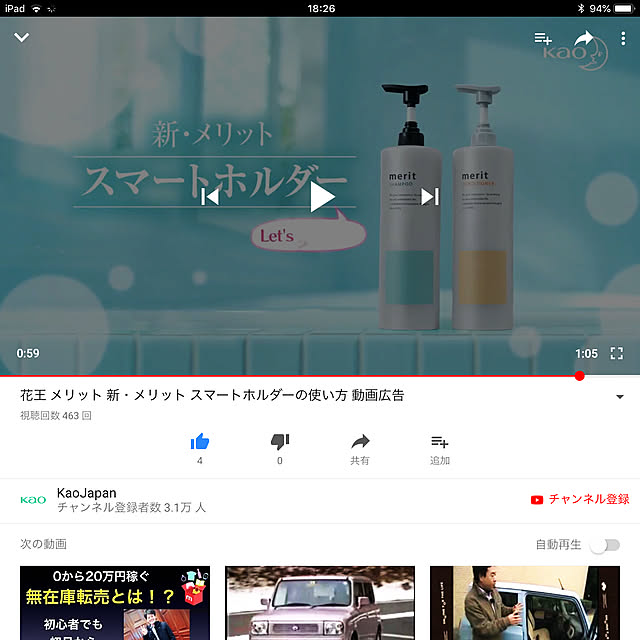Like this video with thumbs up
This screenshot has width=640, height=640.
click(200, 441)
